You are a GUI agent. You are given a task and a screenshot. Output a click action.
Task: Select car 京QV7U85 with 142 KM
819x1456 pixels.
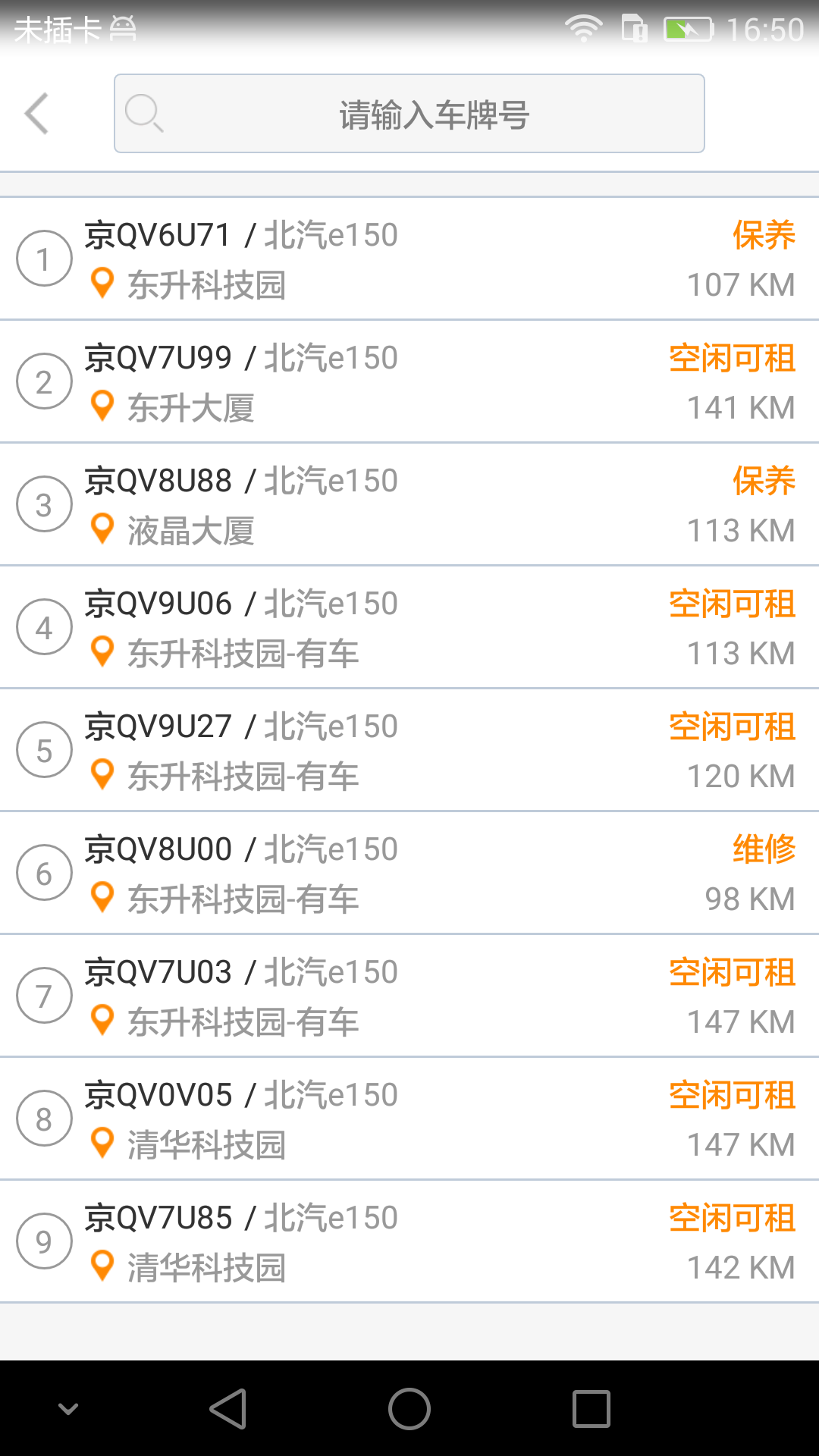pos(409,1241)
